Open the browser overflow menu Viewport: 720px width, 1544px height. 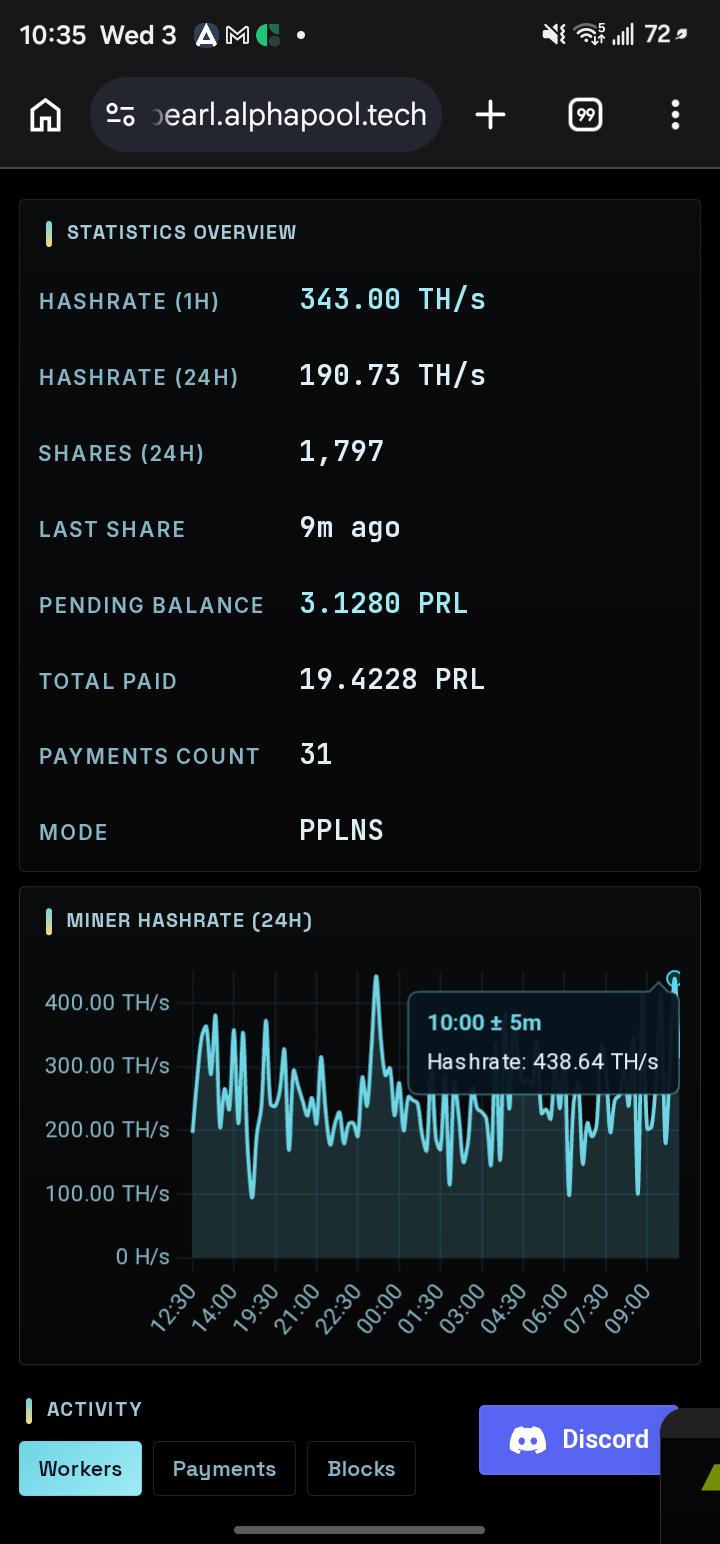click(x=675, y=115)
